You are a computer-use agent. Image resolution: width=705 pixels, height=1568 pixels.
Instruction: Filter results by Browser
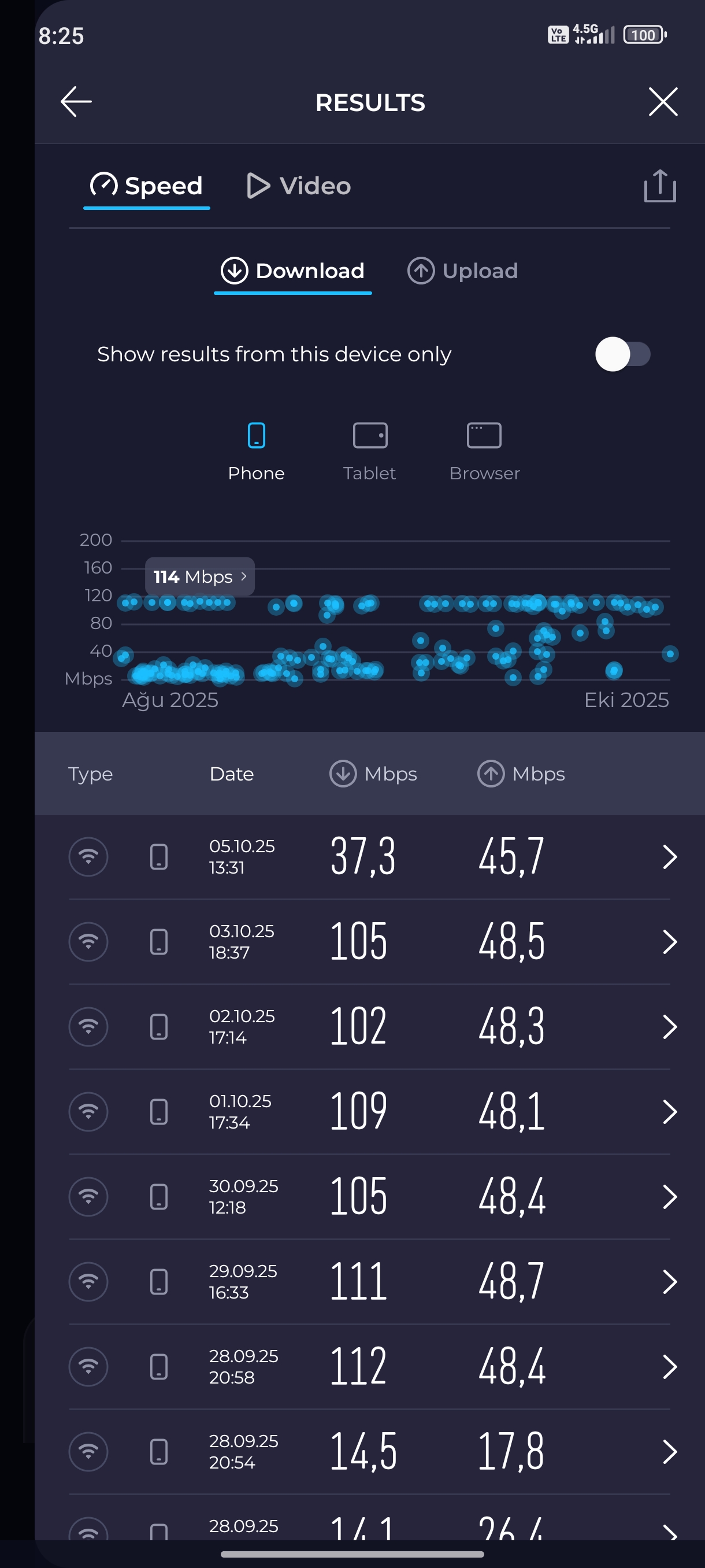point(484,451)
